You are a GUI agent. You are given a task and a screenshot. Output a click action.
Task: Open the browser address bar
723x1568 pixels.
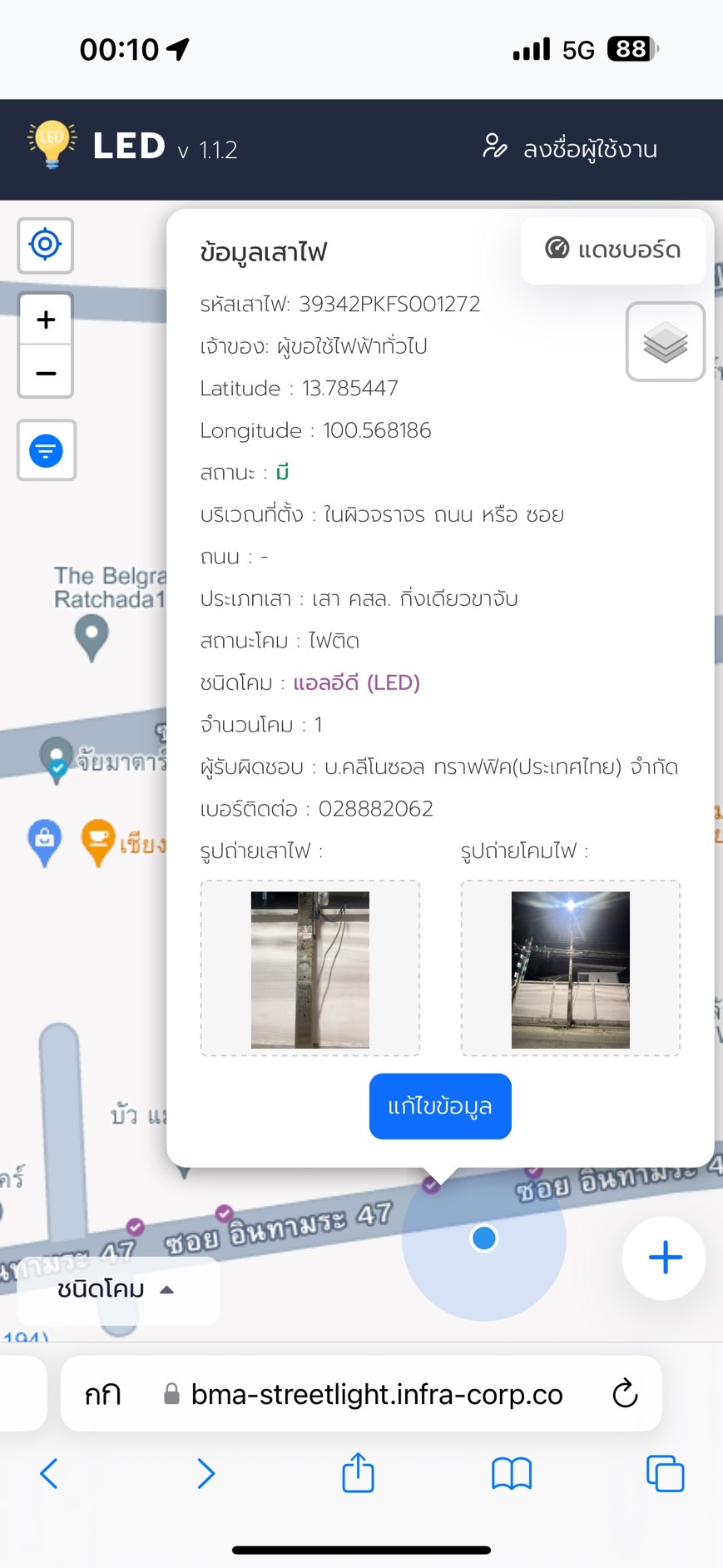377,1394
